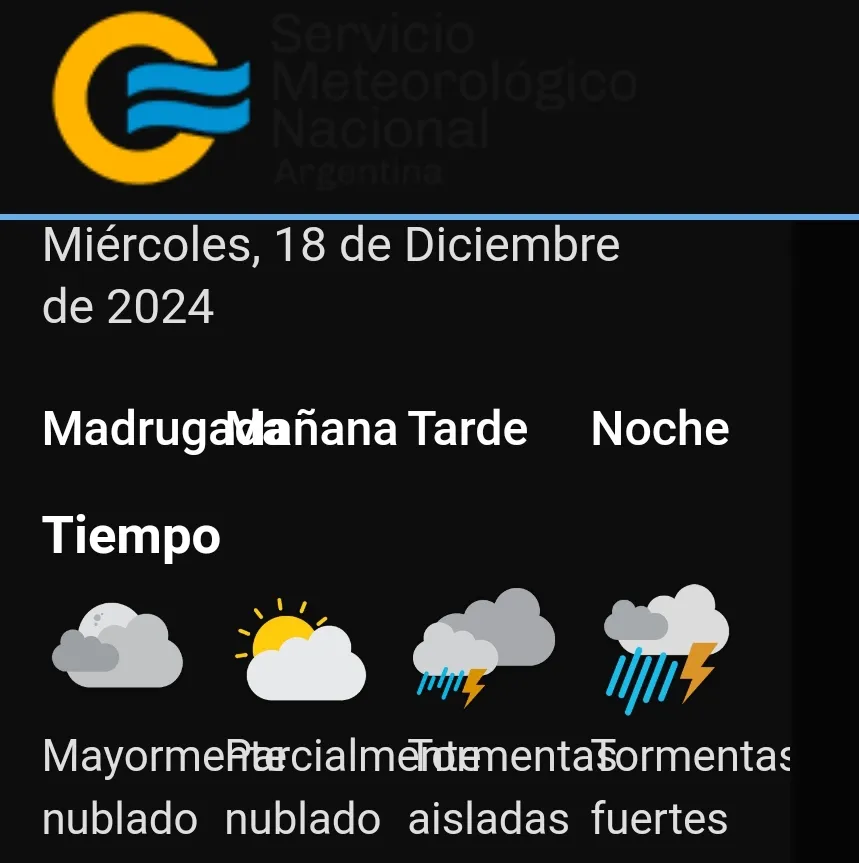Click the Mayormente nublado caption text
The width and height of the screenshot is (859, 863).
point(118,785)
